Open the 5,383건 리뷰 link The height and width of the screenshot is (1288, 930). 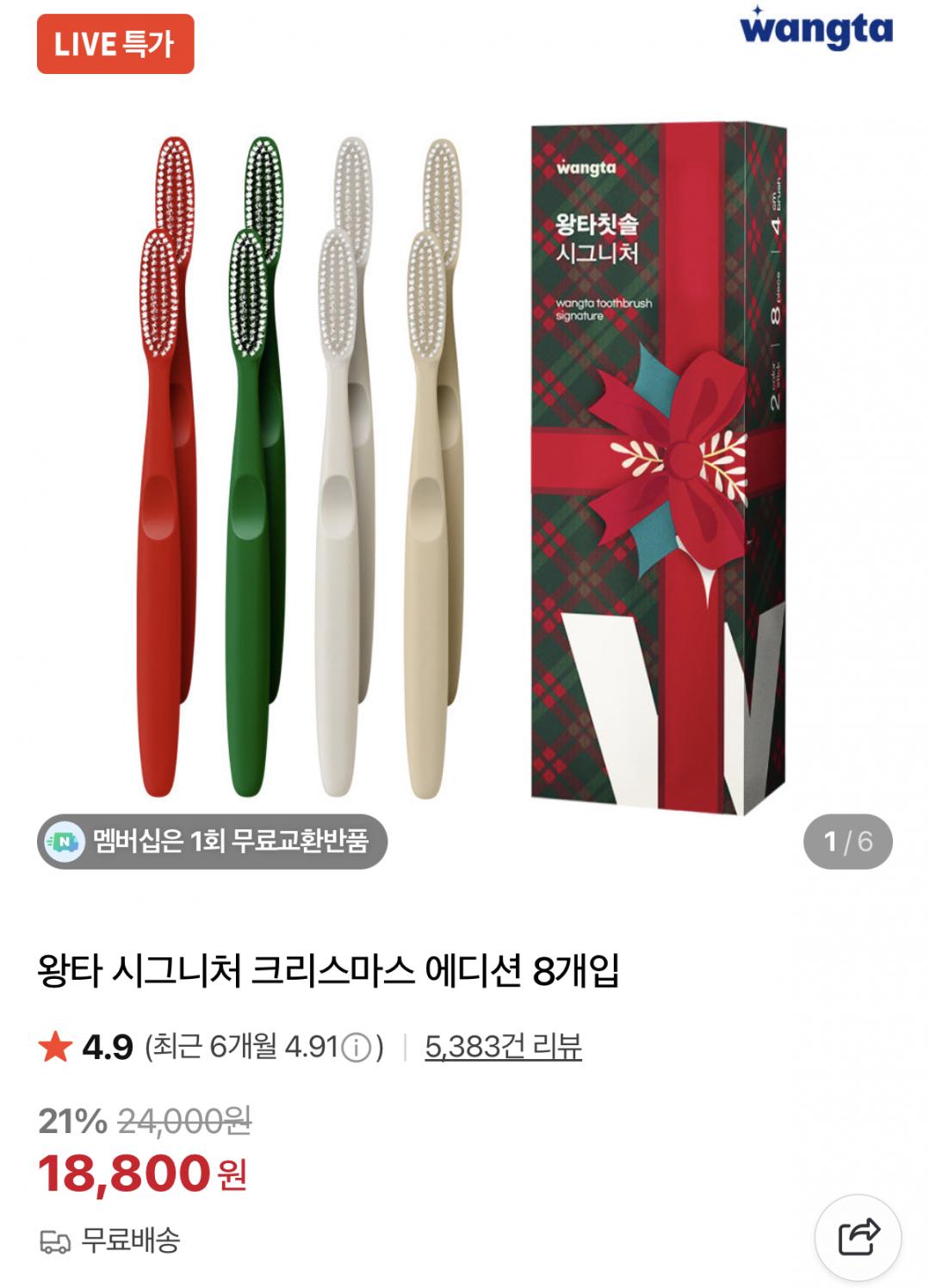[503, 1047]
